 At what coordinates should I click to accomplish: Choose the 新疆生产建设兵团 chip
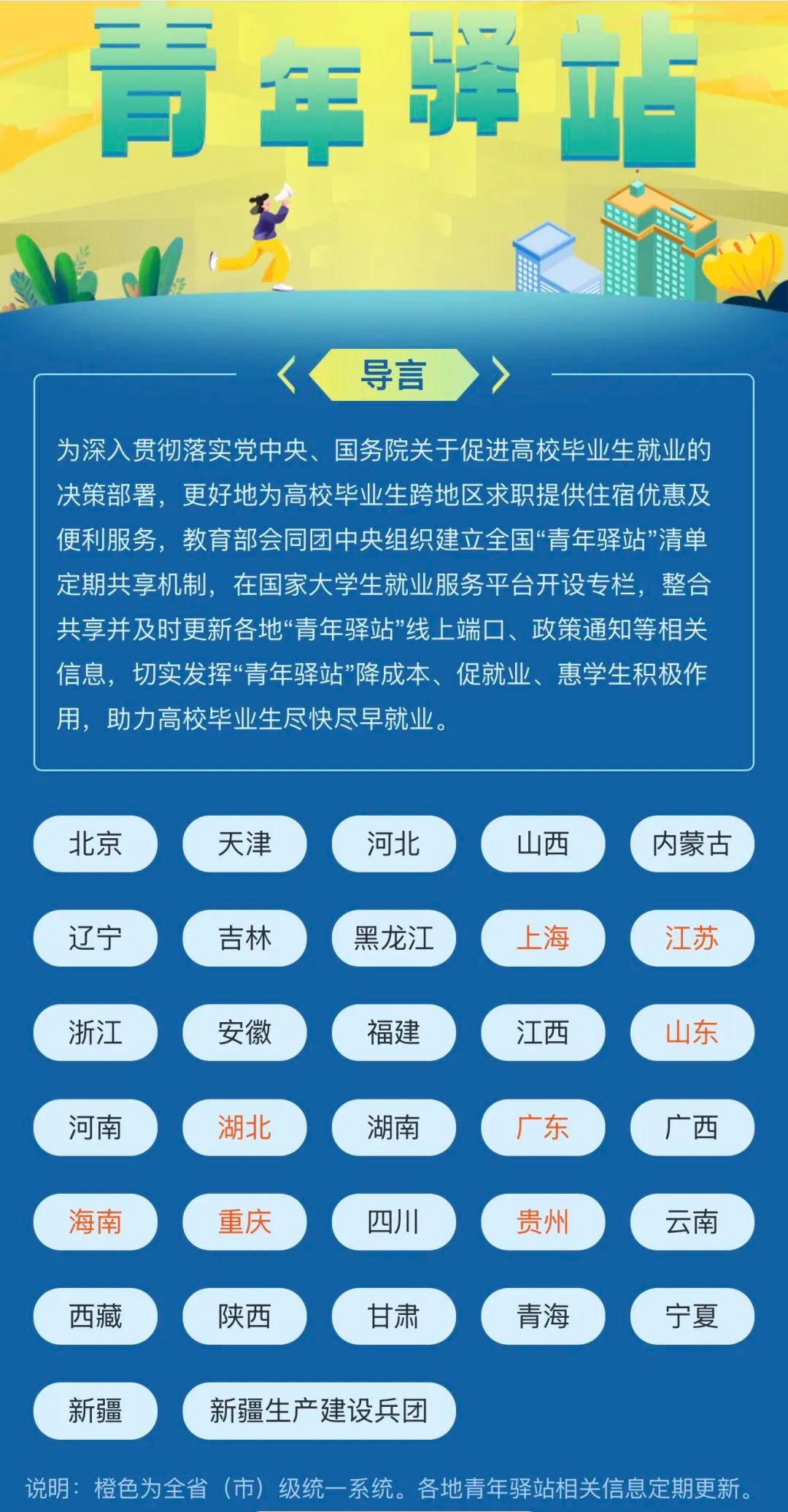coord(319,1411)
